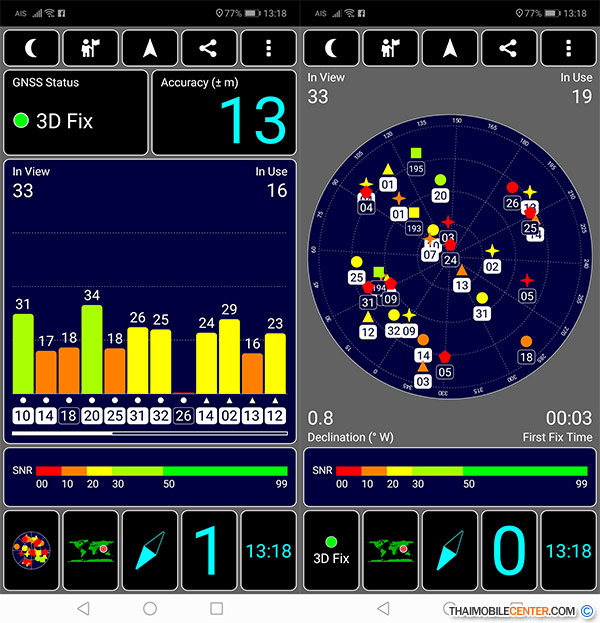Share location from the sky view screen
This screenshot has height=623, width=600.
pyautogui.click(x=508, y=48)
